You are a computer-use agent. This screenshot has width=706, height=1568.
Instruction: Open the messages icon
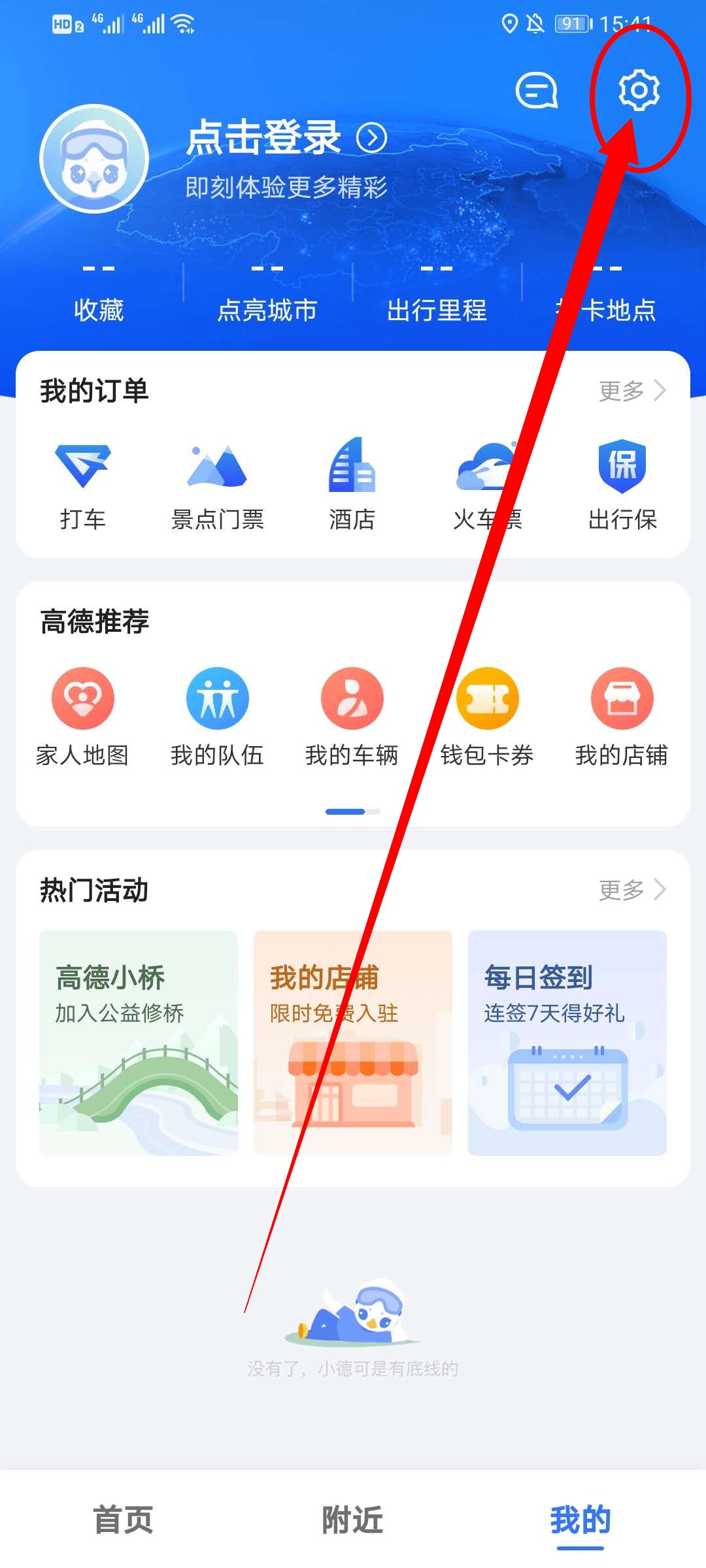coord(536,91)
